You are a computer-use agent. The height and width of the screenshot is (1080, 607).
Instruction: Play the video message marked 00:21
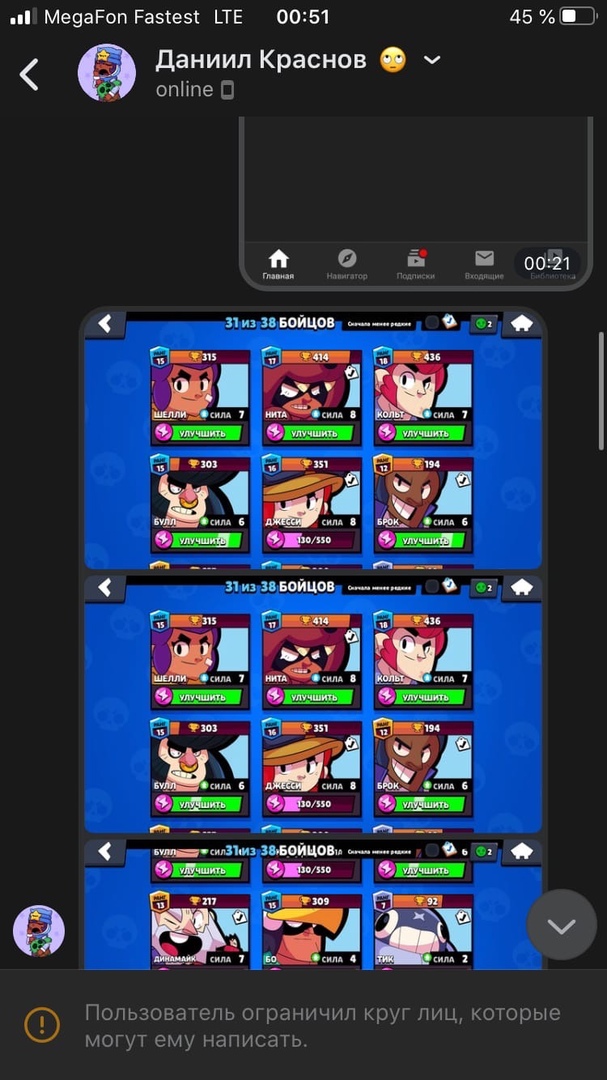pos(415,200)
